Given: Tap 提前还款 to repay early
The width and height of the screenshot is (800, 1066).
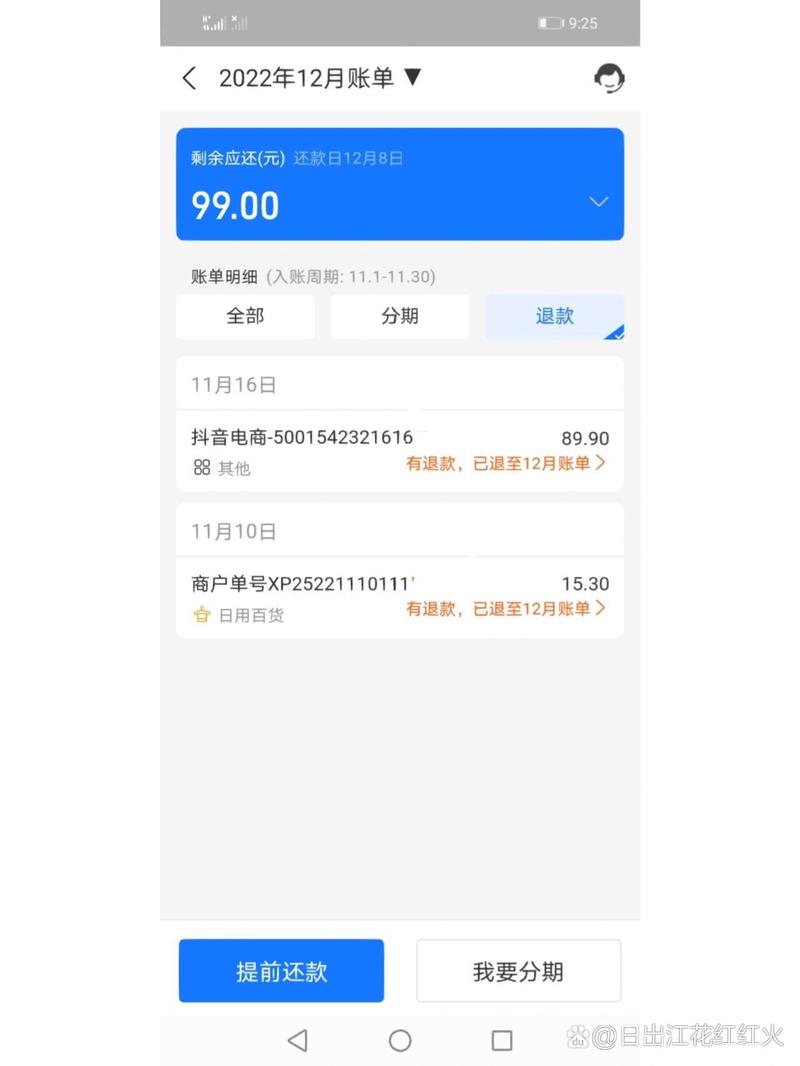Looking at the screenshot, I should [x=281, y=970].
